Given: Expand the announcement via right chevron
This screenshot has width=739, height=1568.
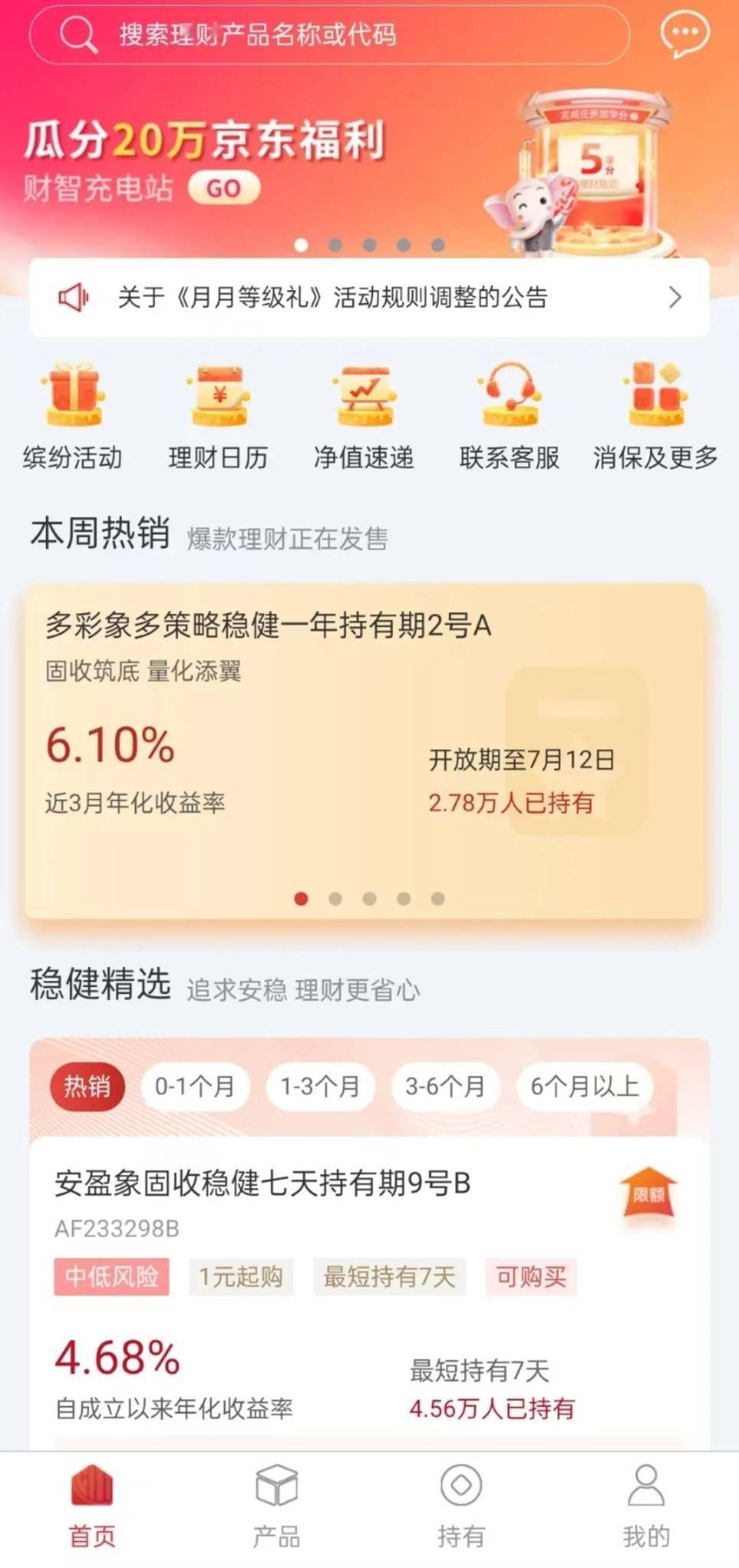Looking at the screenshot, I should coord(675,297).
